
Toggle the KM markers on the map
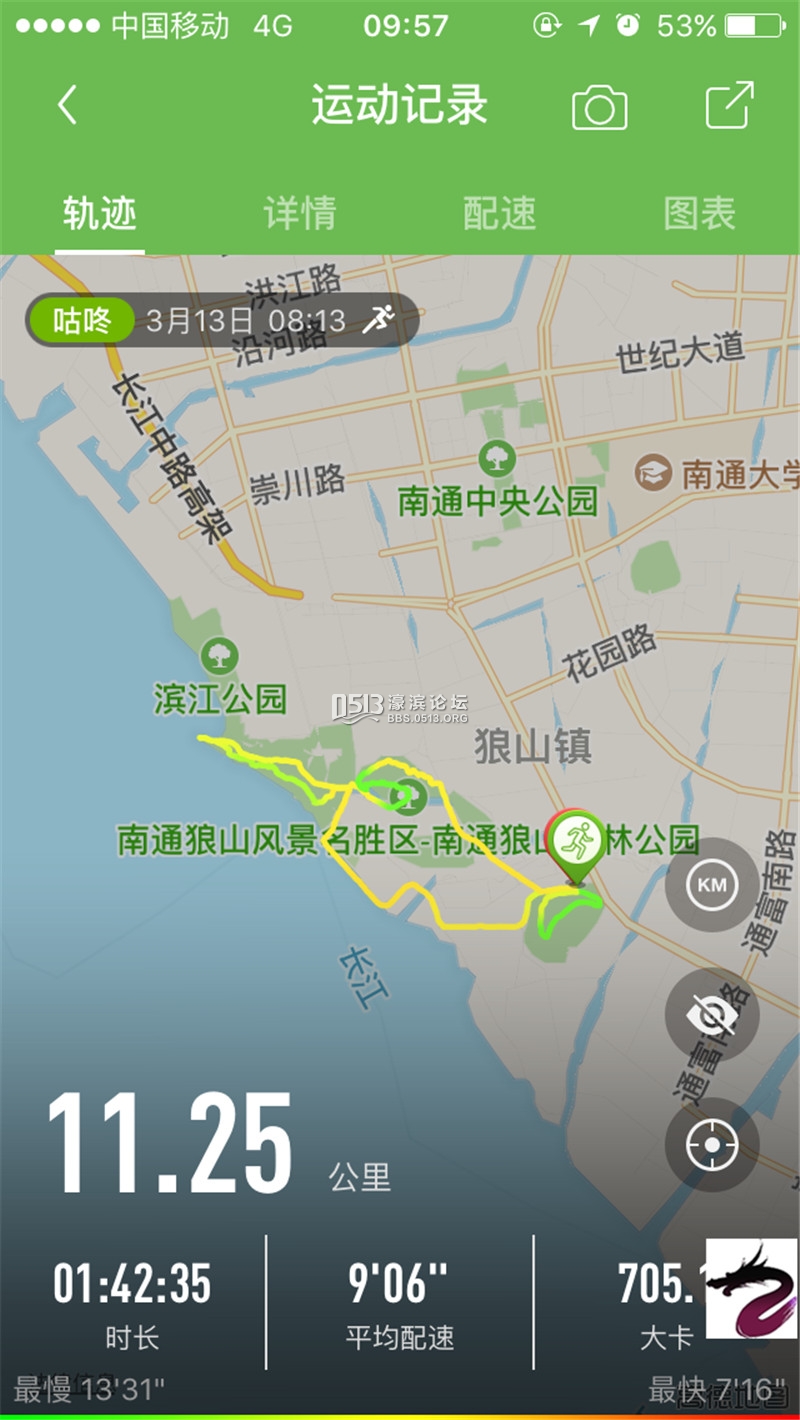(712, 885)
